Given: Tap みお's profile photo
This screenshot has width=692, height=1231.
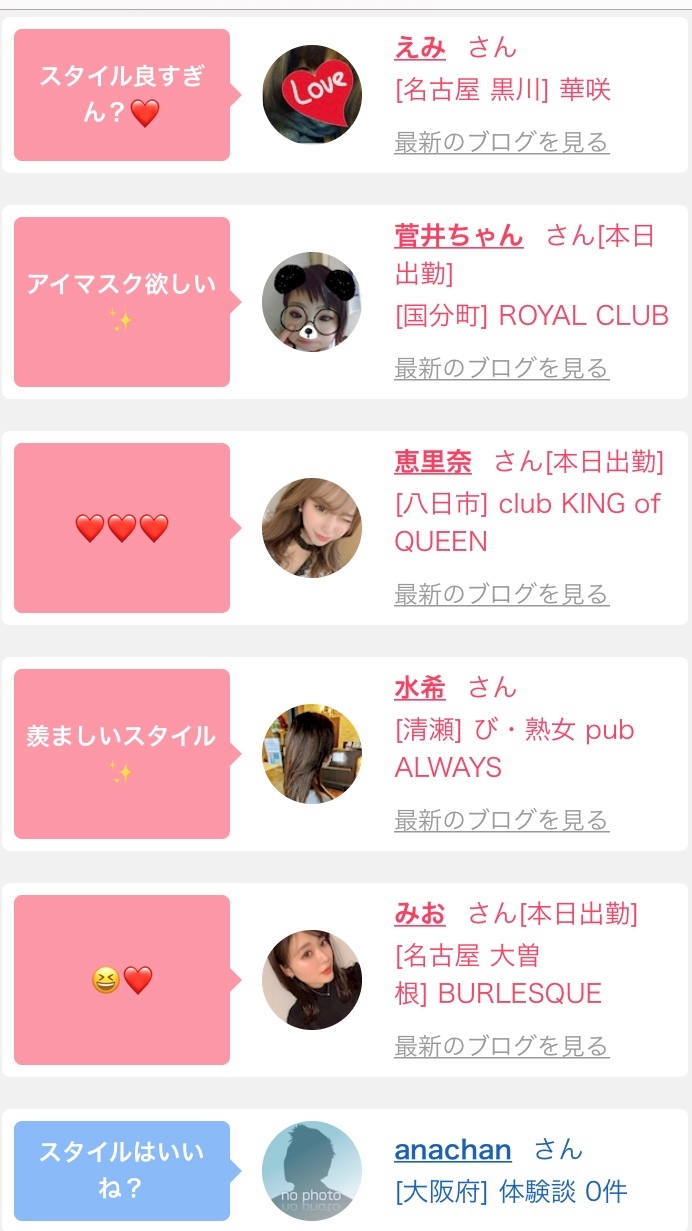Looking at the screenshot, I should pos(312,980).
